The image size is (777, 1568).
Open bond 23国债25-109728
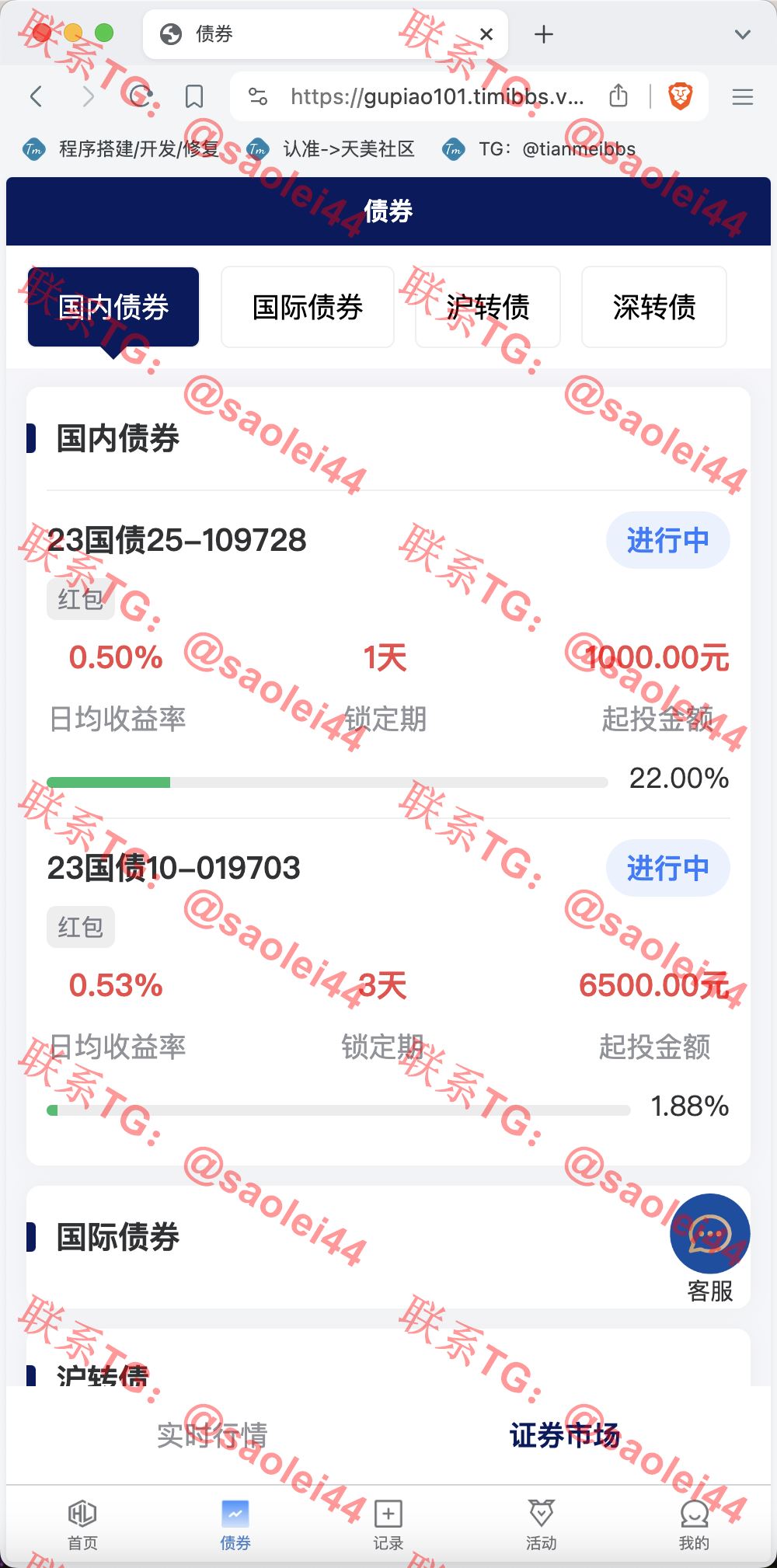click(177, 540)
